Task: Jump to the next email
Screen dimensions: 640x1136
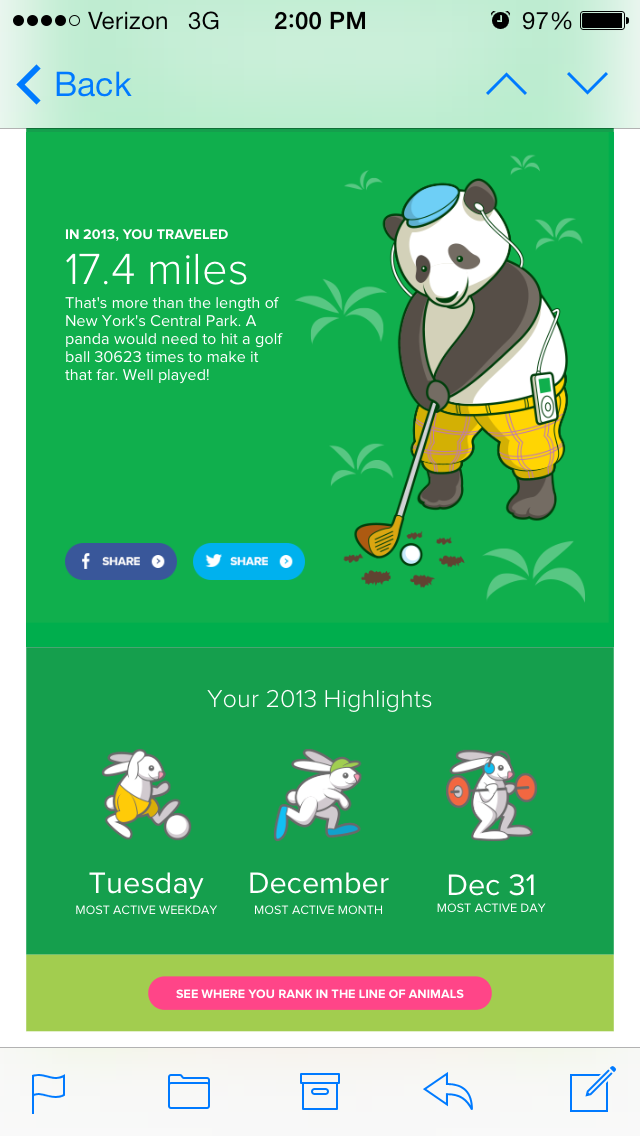Action: click(587, 85)
